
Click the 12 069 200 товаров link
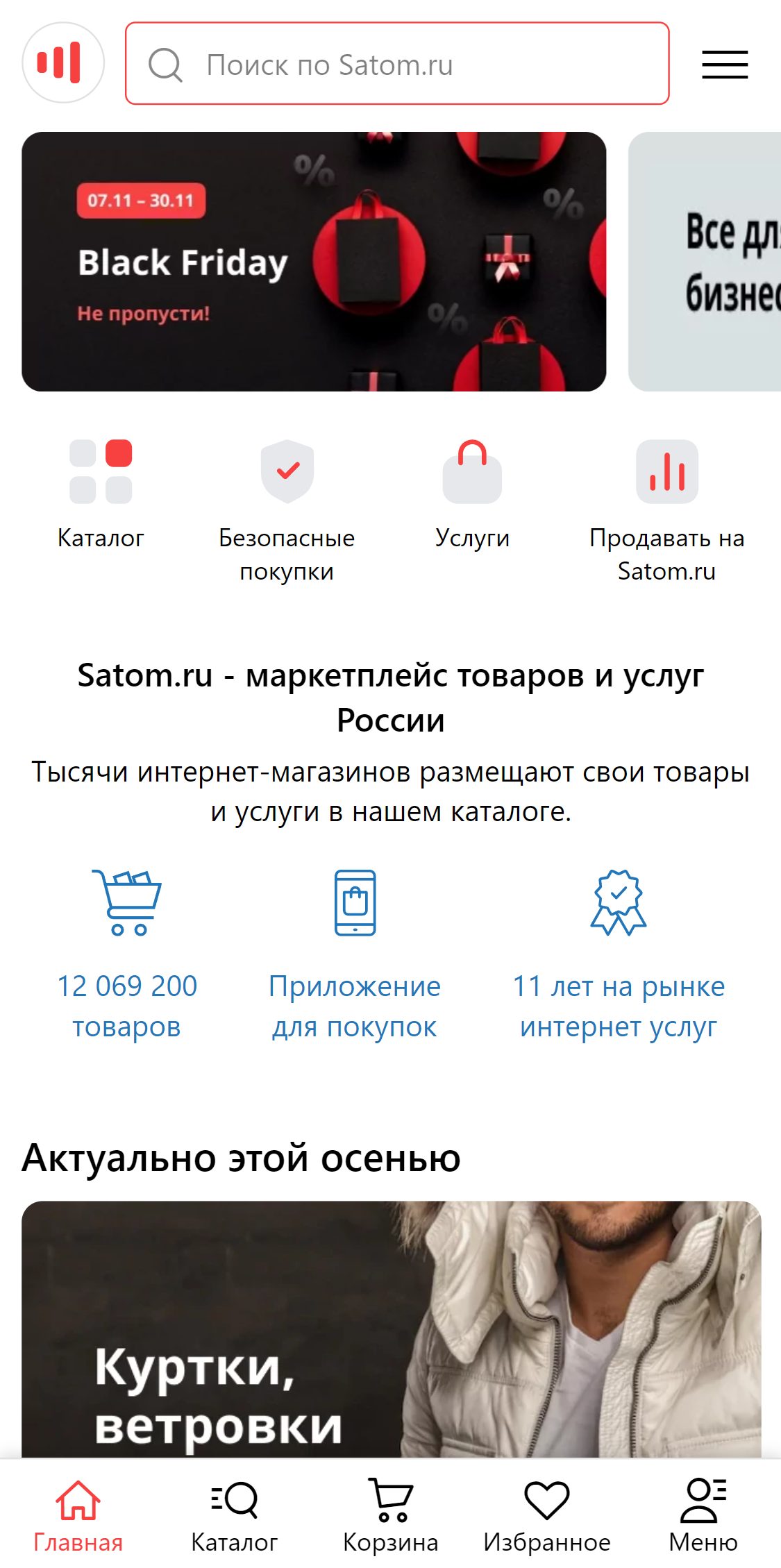[x=128, y=1005]
